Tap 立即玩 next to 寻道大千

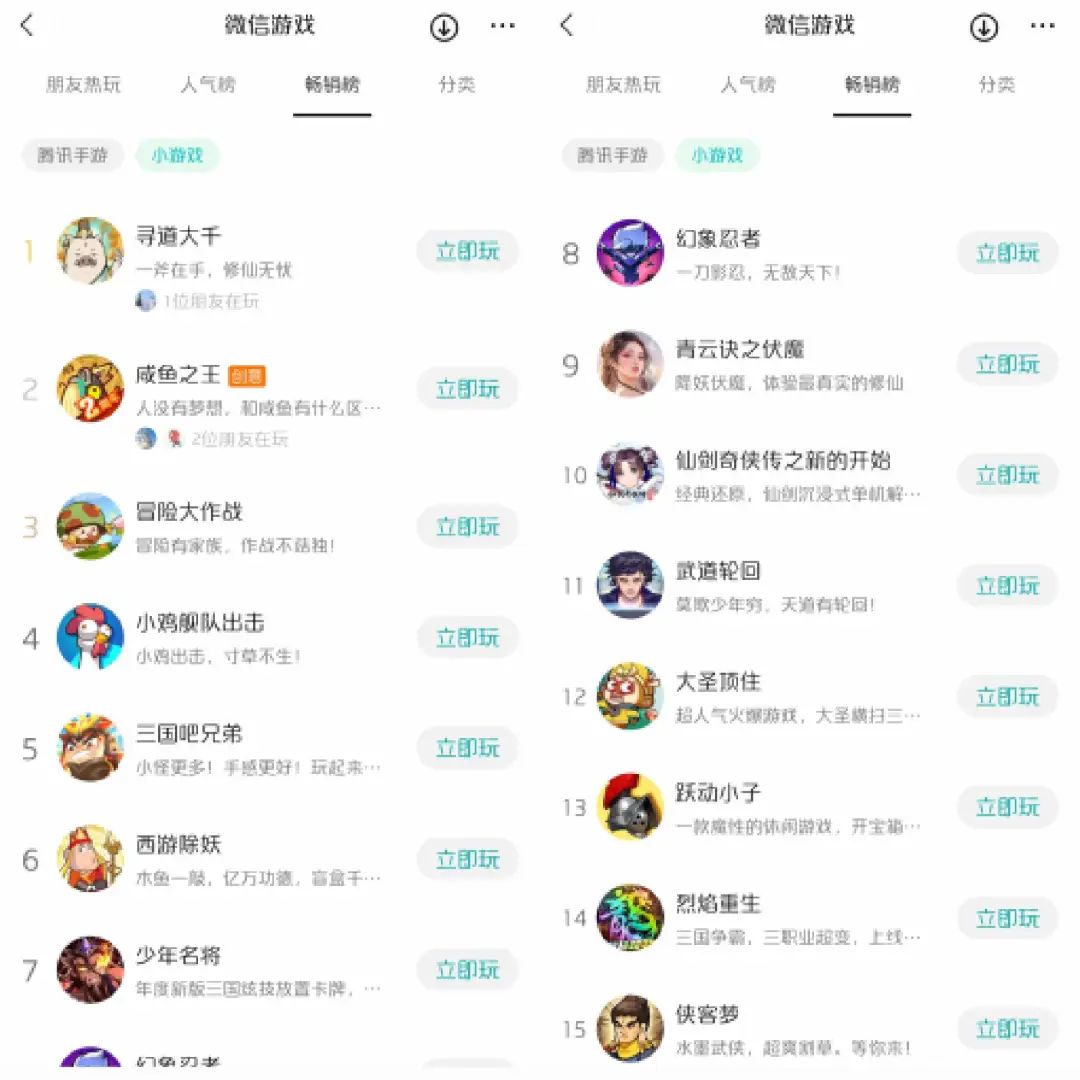(468, 251)
